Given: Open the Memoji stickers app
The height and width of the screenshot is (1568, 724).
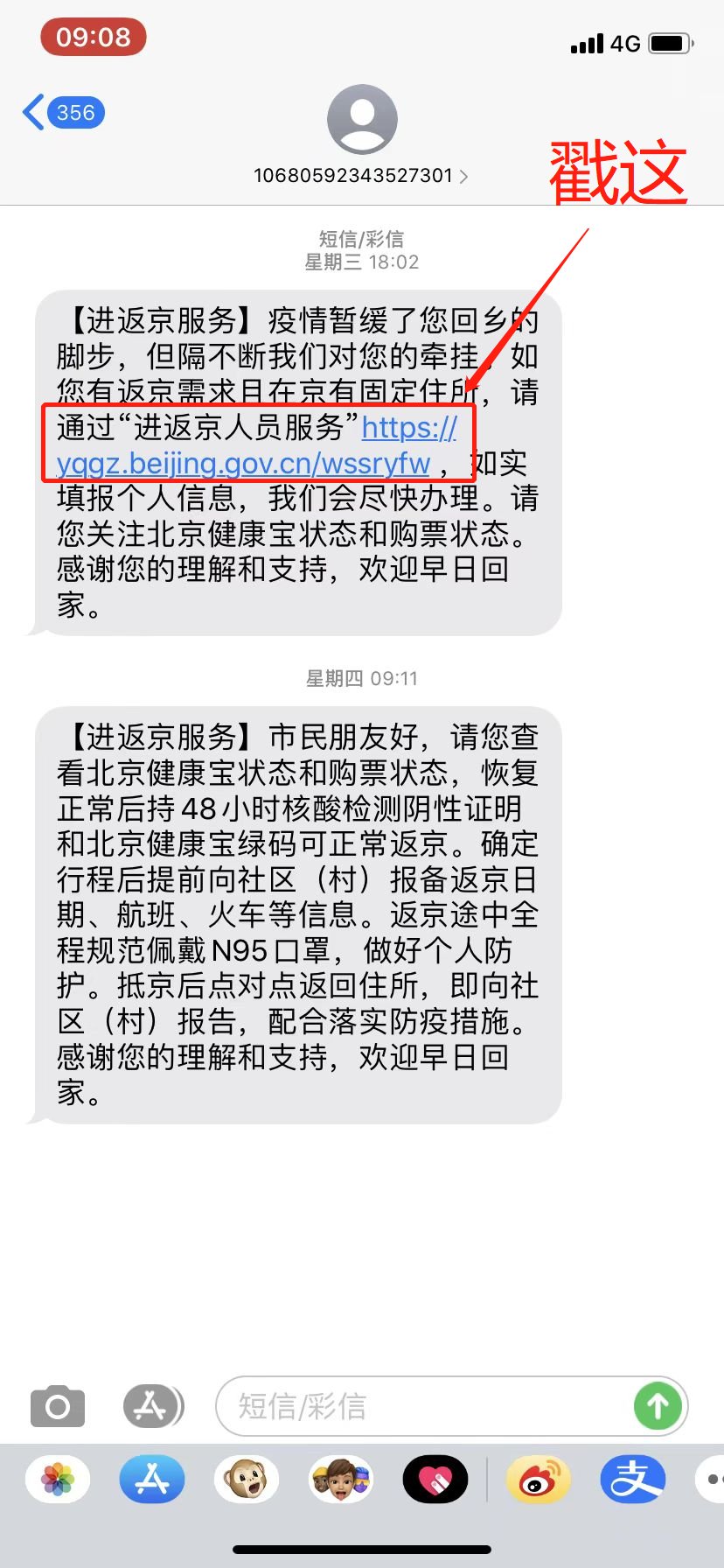Looking at the screenshot, I should tap(341, 1480).
